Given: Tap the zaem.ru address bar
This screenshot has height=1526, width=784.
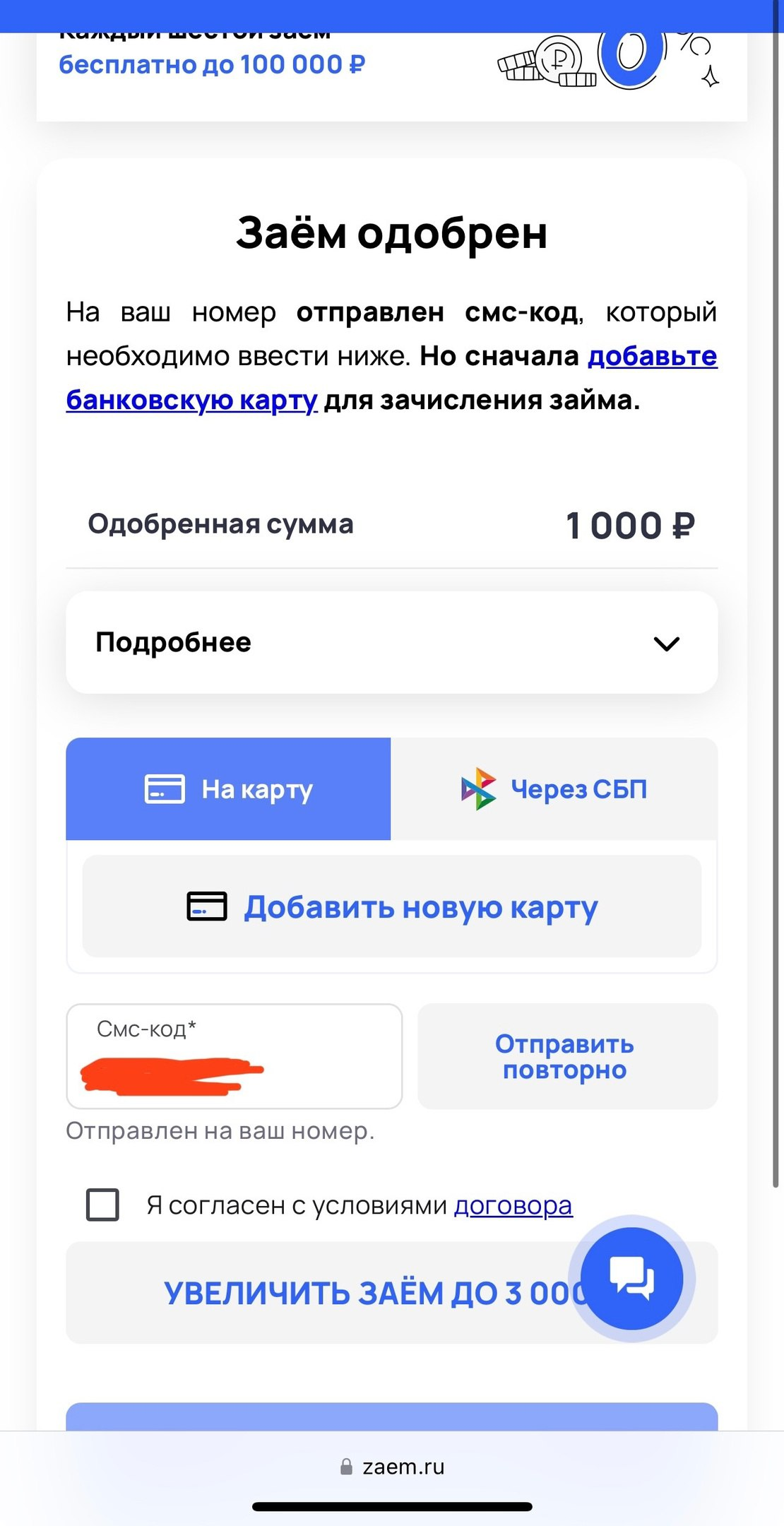Looking at the screenshot, I should click(392, 1466).
